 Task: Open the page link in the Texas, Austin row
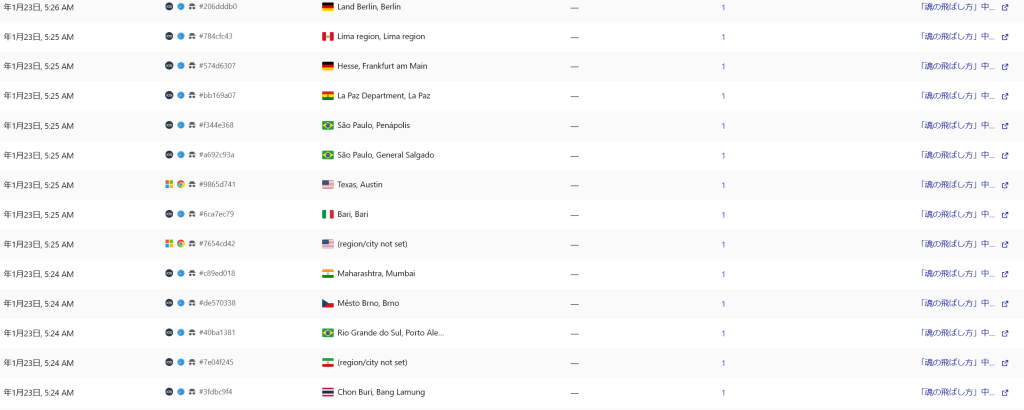[957, 185]
